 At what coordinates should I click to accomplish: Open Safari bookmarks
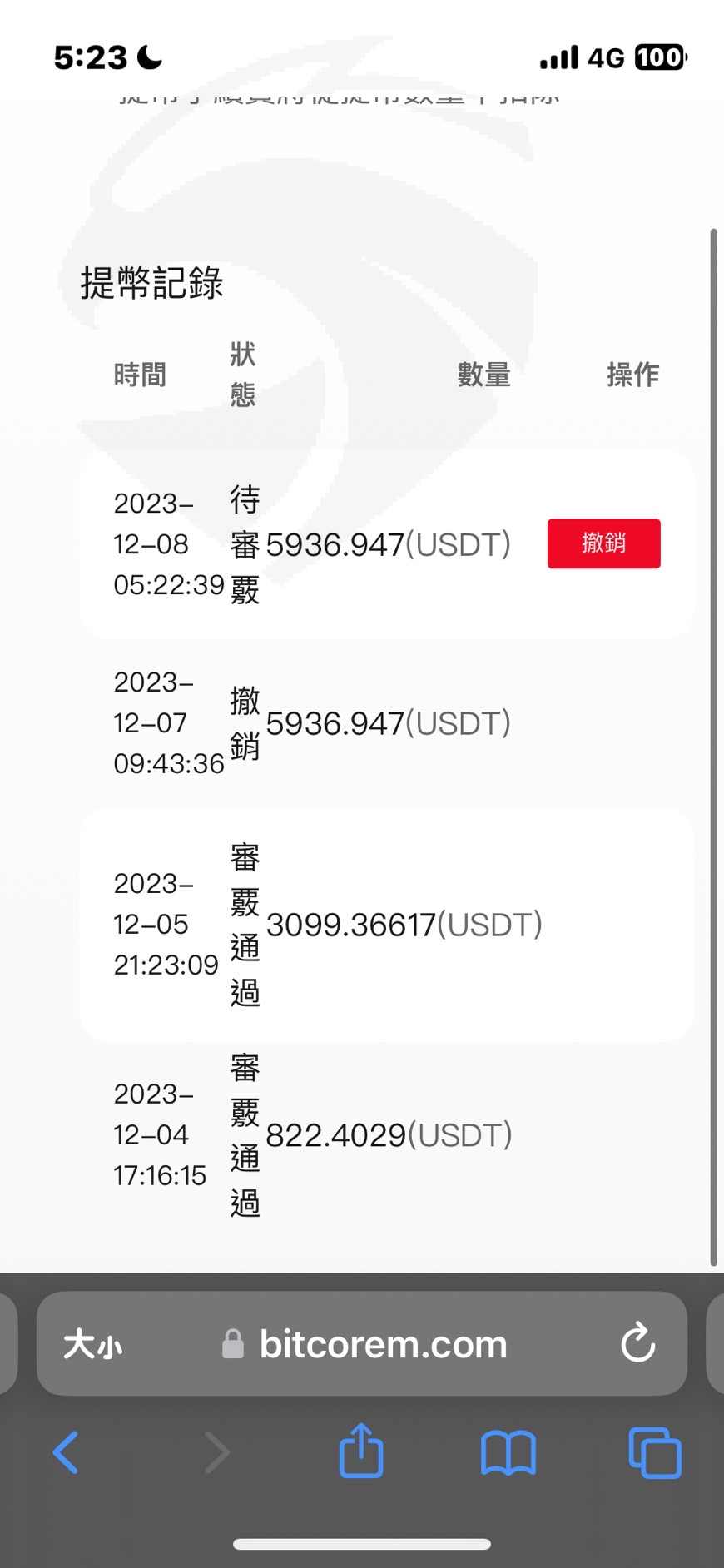(x=508, y=1453)
